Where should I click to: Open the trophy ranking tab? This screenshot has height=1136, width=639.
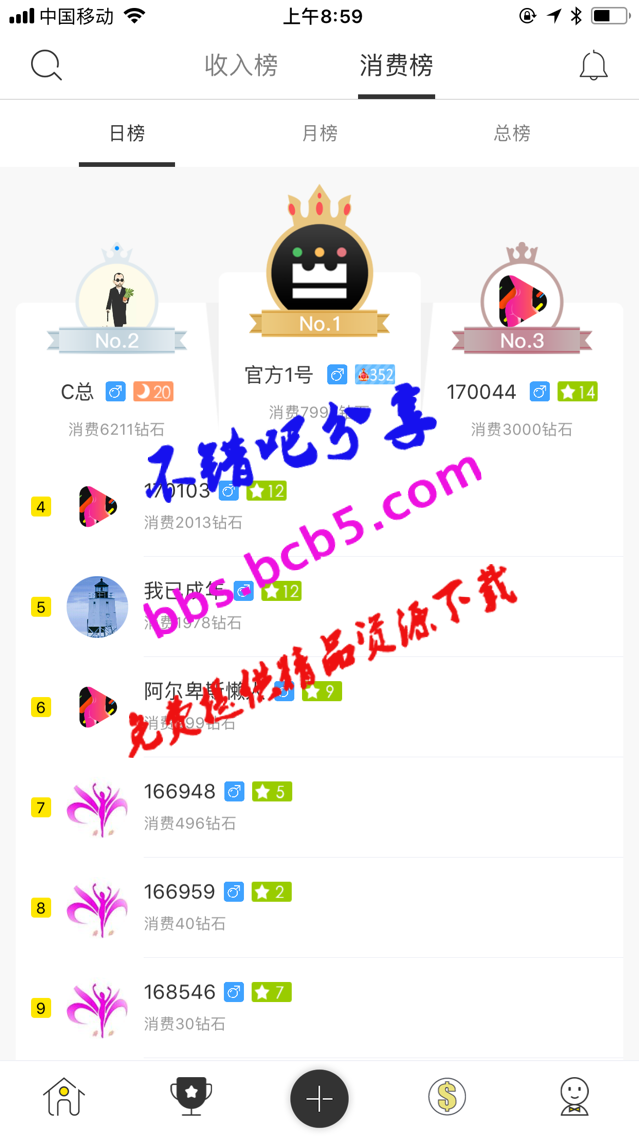pyautogui.click(x=191, y=1097)
